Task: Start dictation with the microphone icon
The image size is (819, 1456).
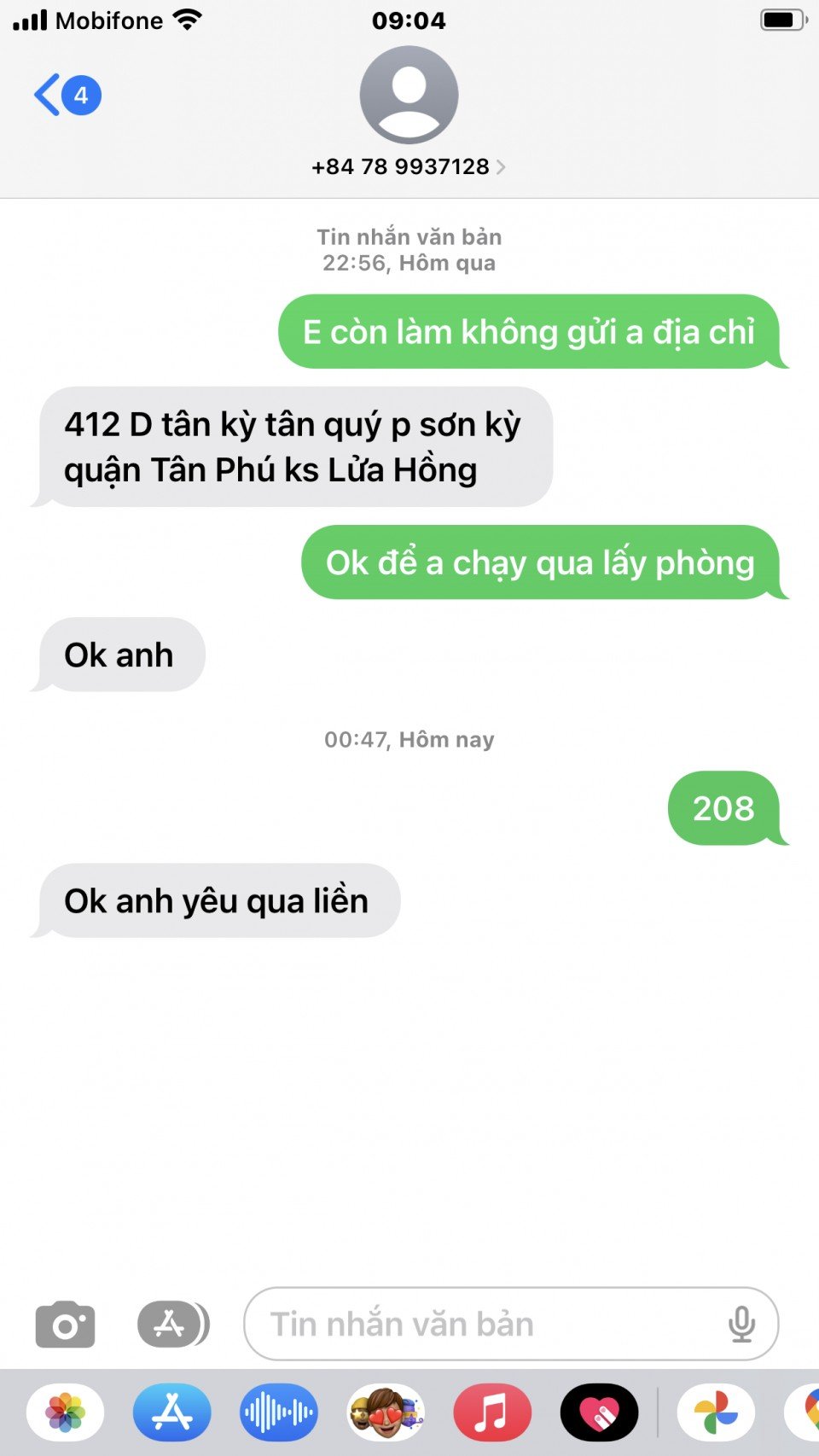Action: (x=741, y=1325)
